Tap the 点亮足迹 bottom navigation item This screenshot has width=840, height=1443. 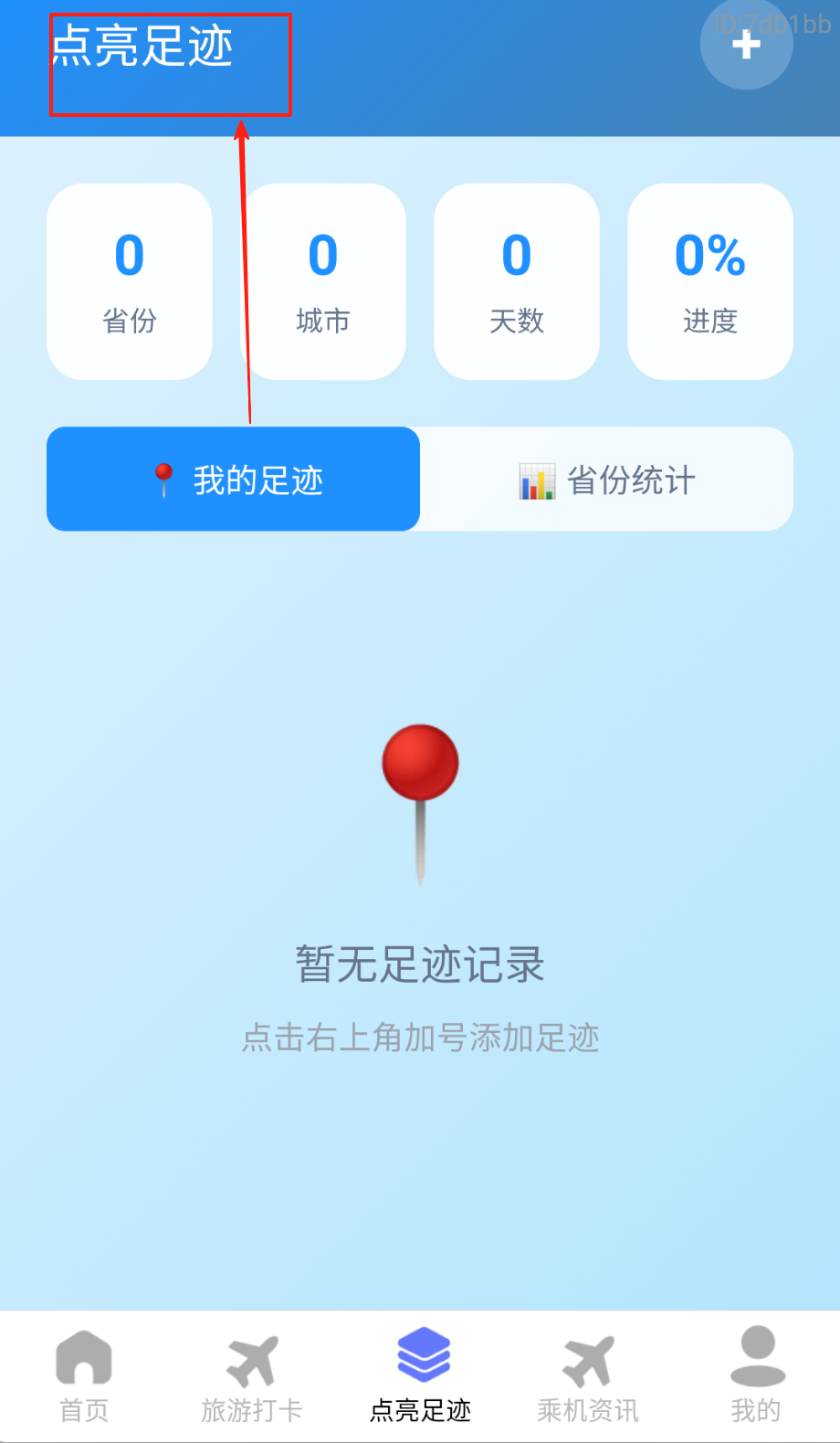point(420,1376)
